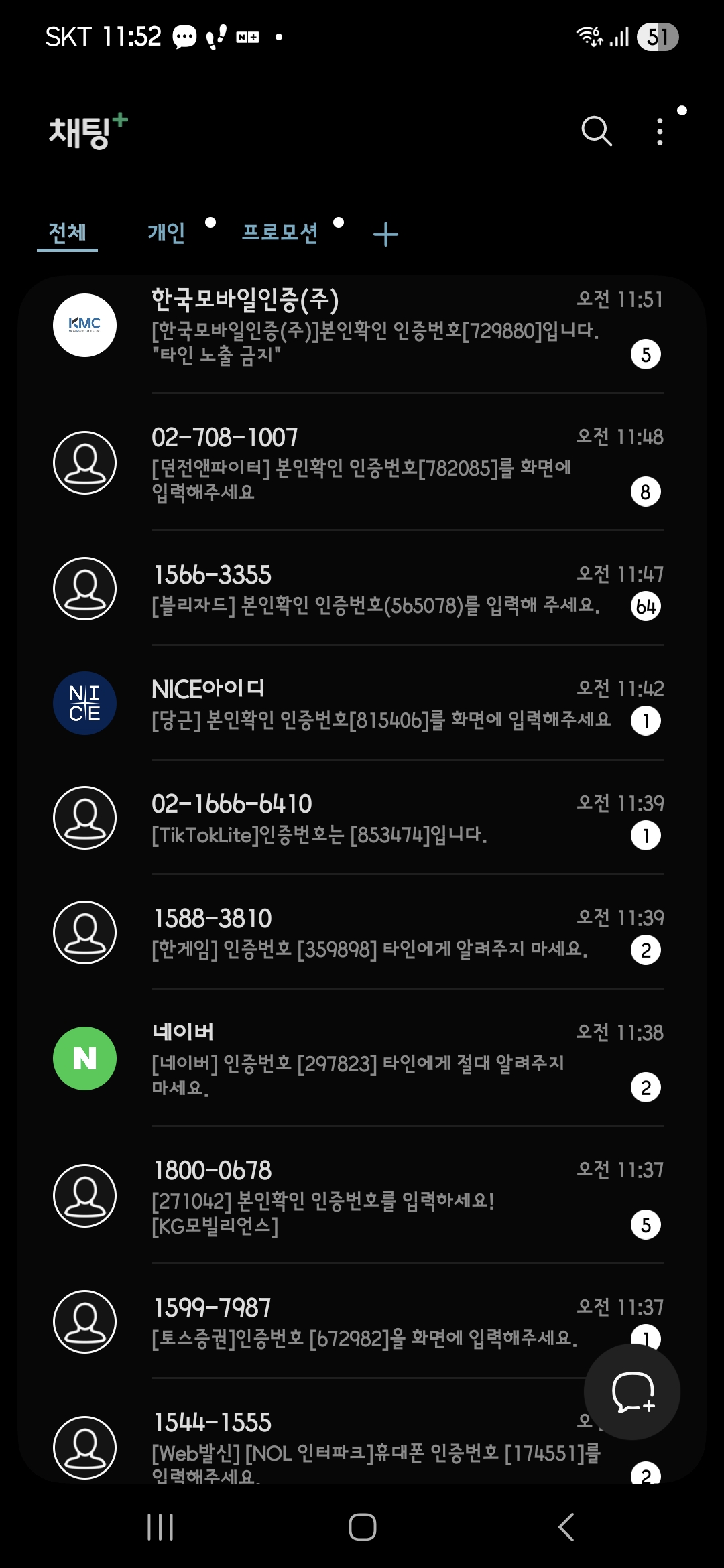The image size is (724, 1568).
Task: Open the more options menu
Action: (x=660, y=131)
